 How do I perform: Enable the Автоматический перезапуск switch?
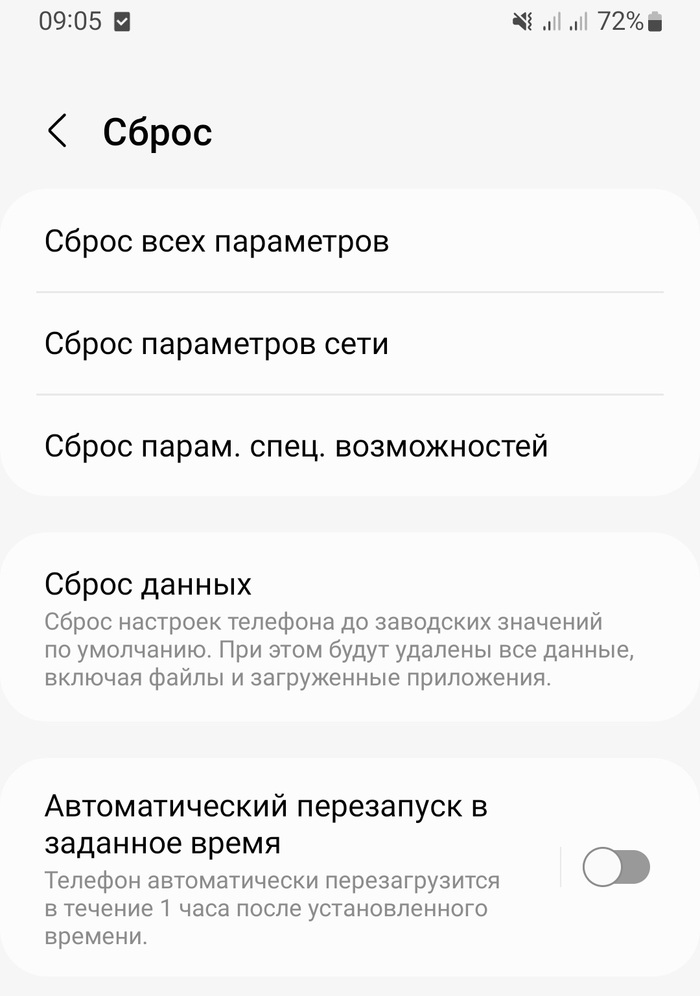click(616, 867)
